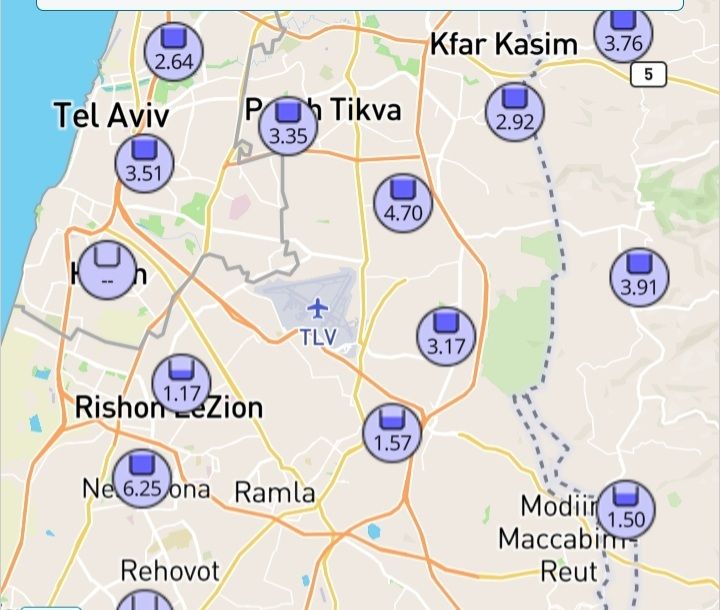This screenshot has width=720, height=610.
Task: Open the 2.64 marker north of Tel Aviv
Action: [173, 51]
